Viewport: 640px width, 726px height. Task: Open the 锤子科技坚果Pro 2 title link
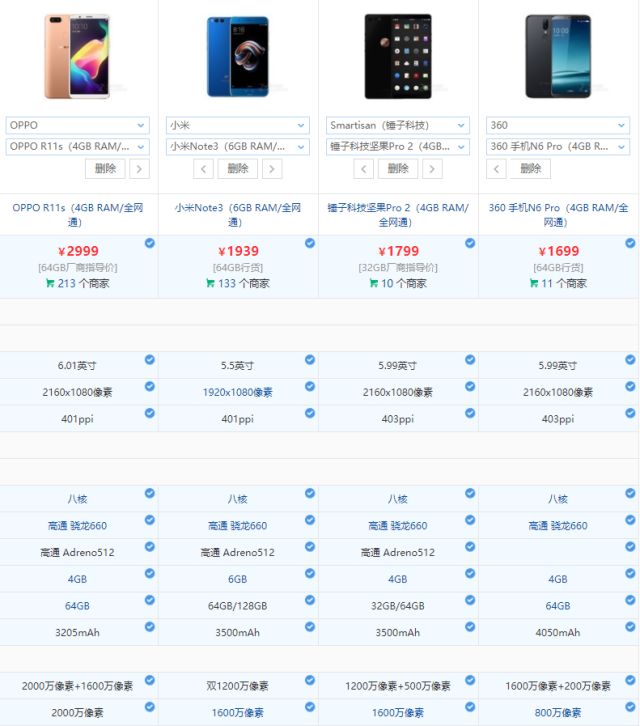[398, 215]
